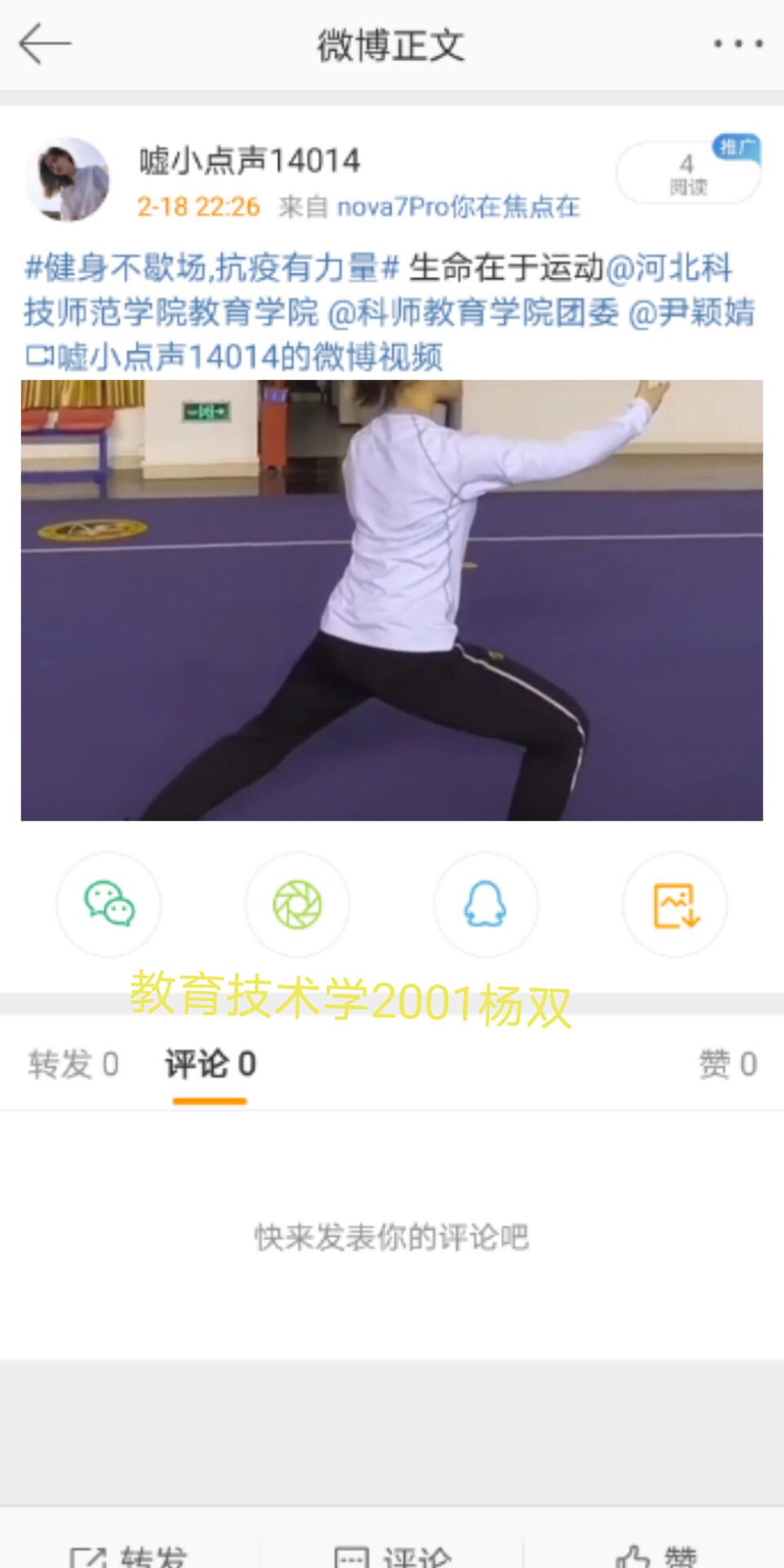Play the martial arts video thumbnail

tap(392, 600)
